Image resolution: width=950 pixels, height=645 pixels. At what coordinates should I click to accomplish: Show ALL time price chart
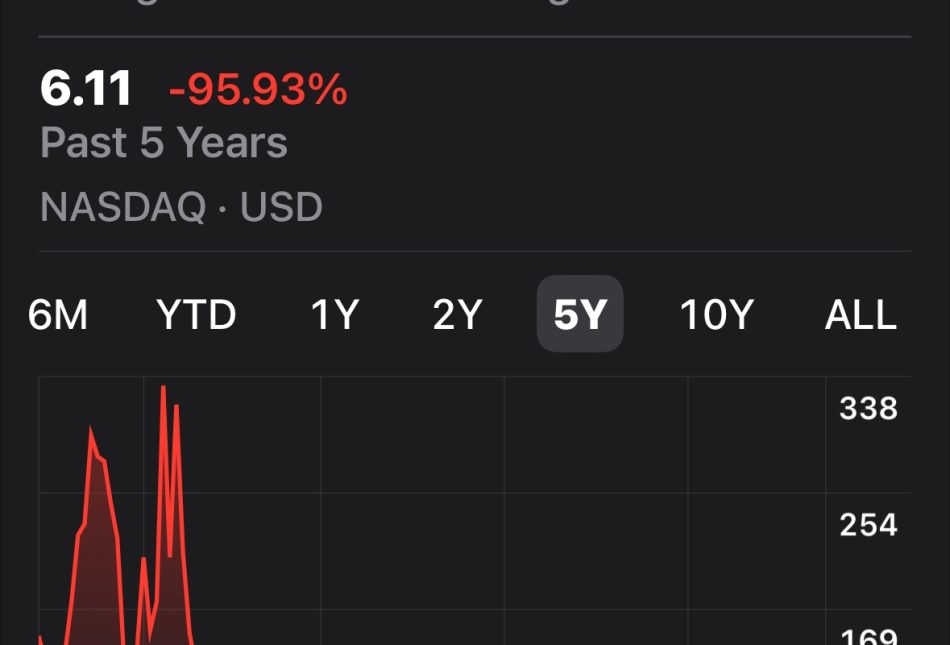860,315
